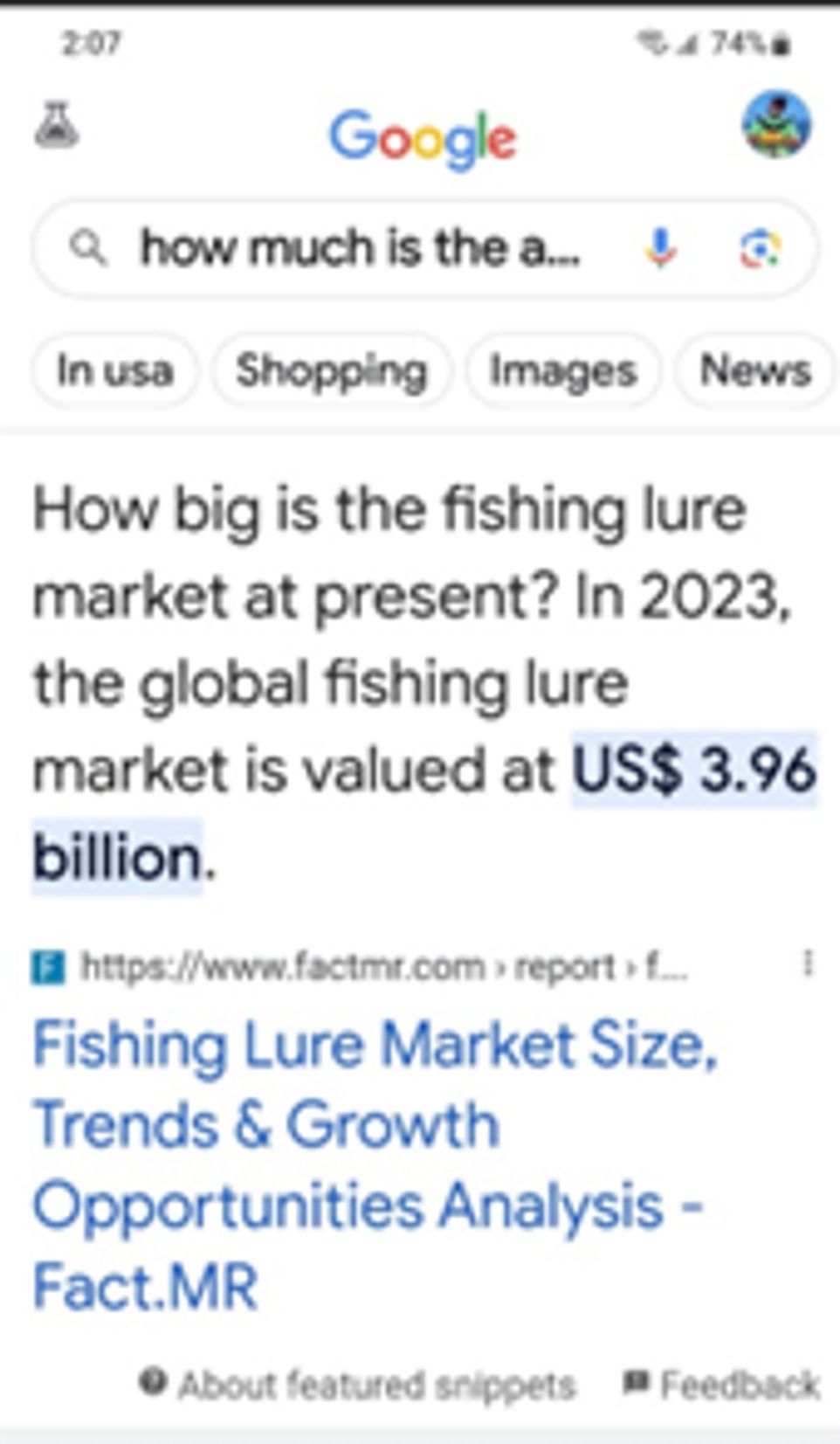Send Feedback on this snippet
Viewport: 840px width, 1444px height.
pos(722,1384)
